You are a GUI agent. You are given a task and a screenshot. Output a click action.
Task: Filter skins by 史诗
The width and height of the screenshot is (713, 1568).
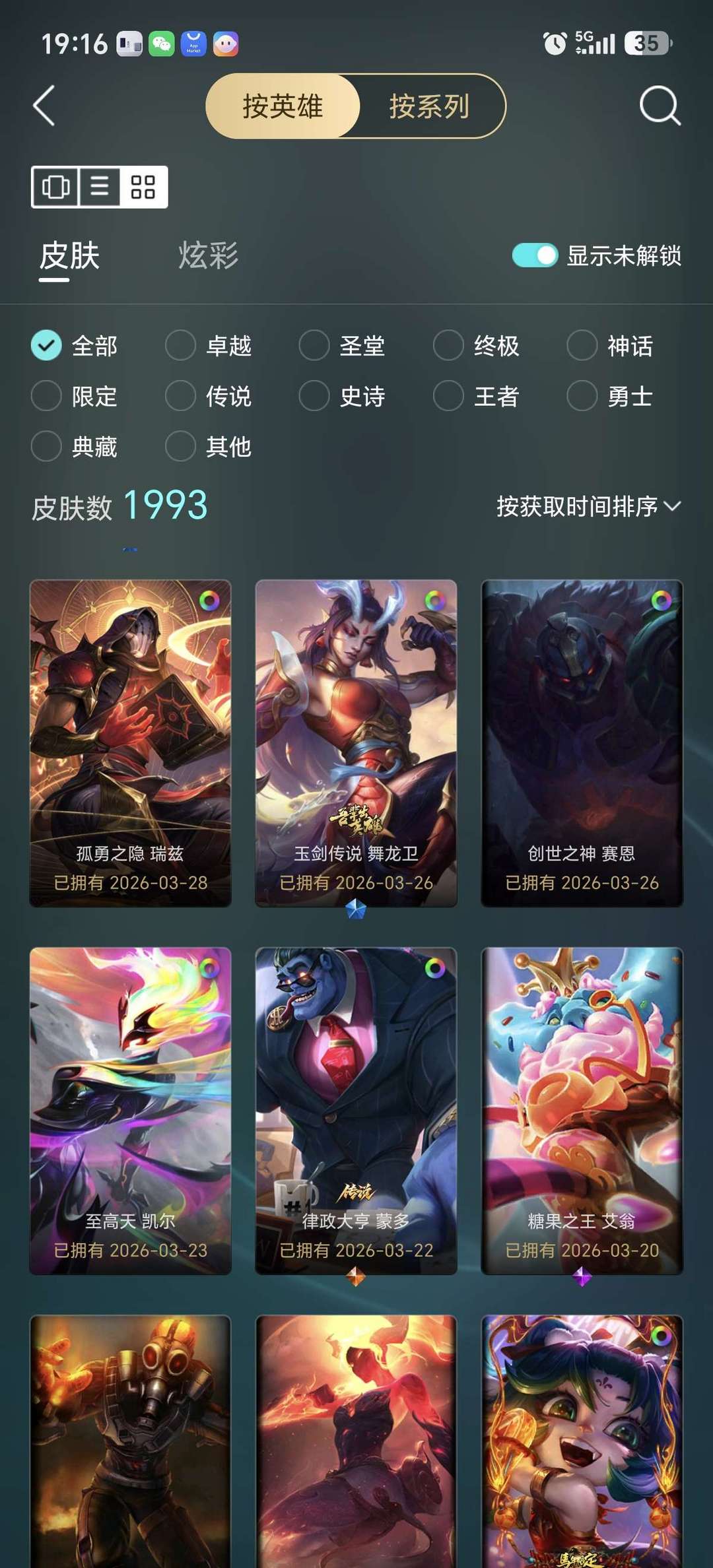click(343, 396)
